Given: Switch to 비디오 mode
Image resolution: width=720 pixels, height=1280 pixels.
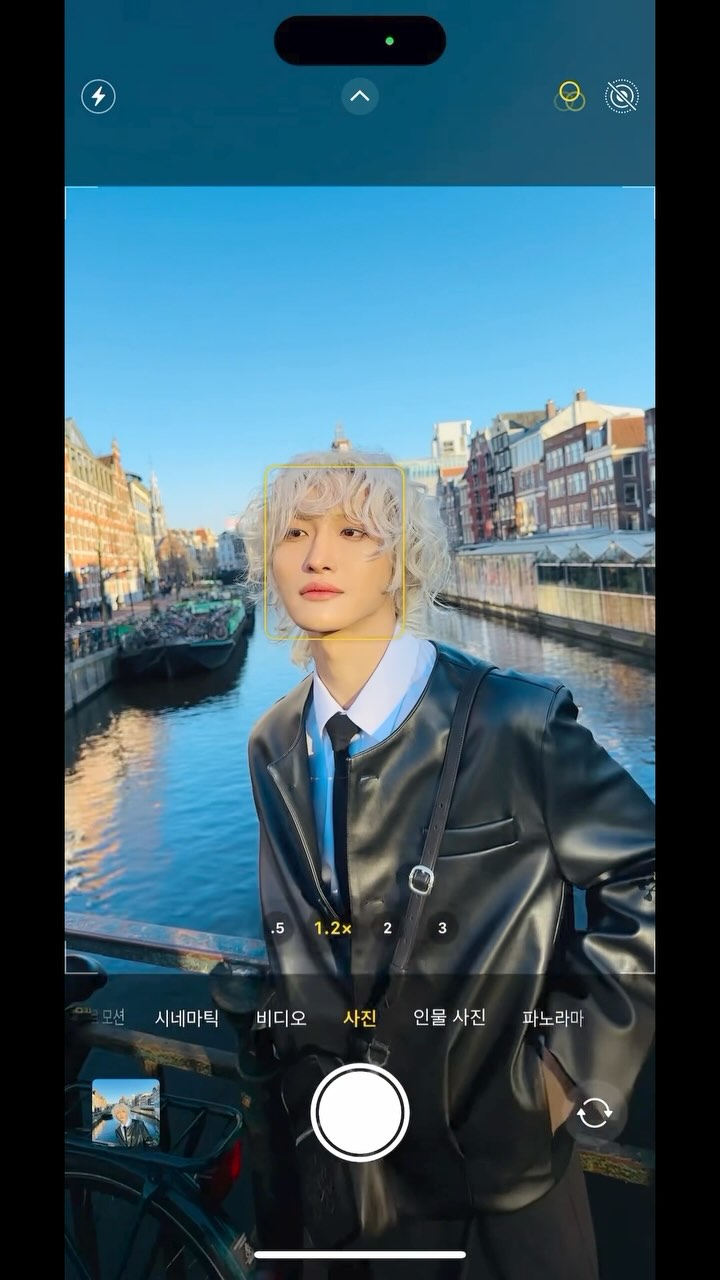Looking at the screenshot, I should [x=281, y=1018].
